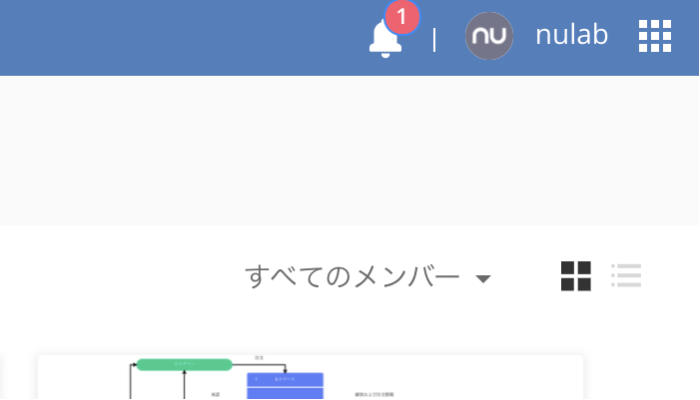This screenshot has height=400, width=700.
Task: Expand the すべてのメンバー dropdown
Action: pyautogui.click(x=368, y=277)
